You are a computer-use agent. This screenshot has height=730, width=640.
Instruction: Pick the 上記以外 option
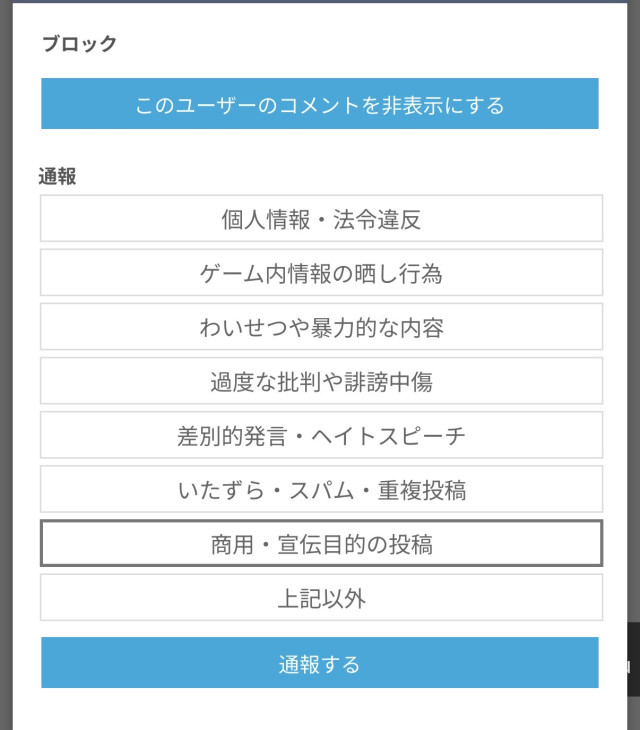point(321,597)
